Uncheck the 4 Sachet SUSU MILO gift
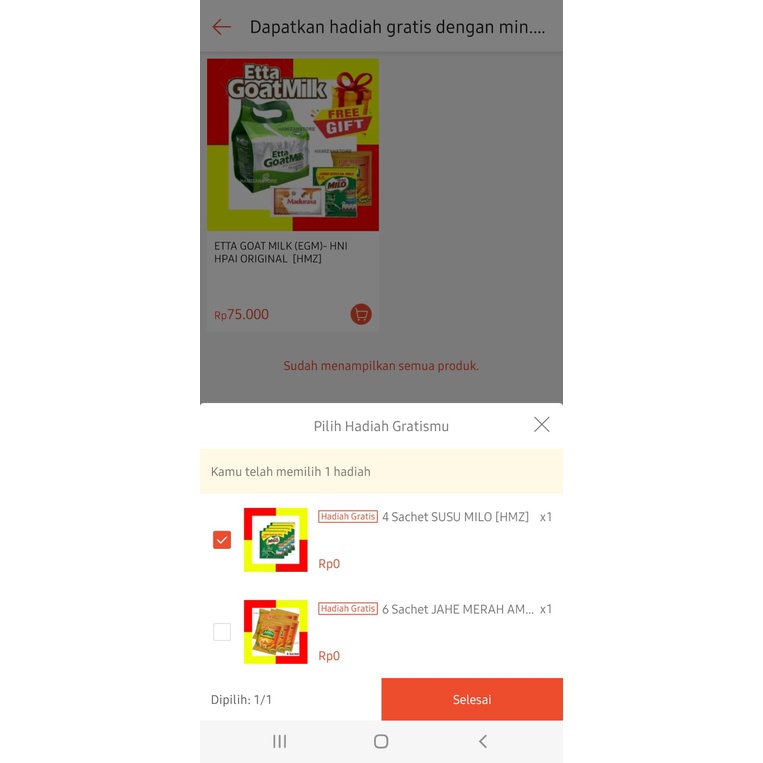 point(222,540)
